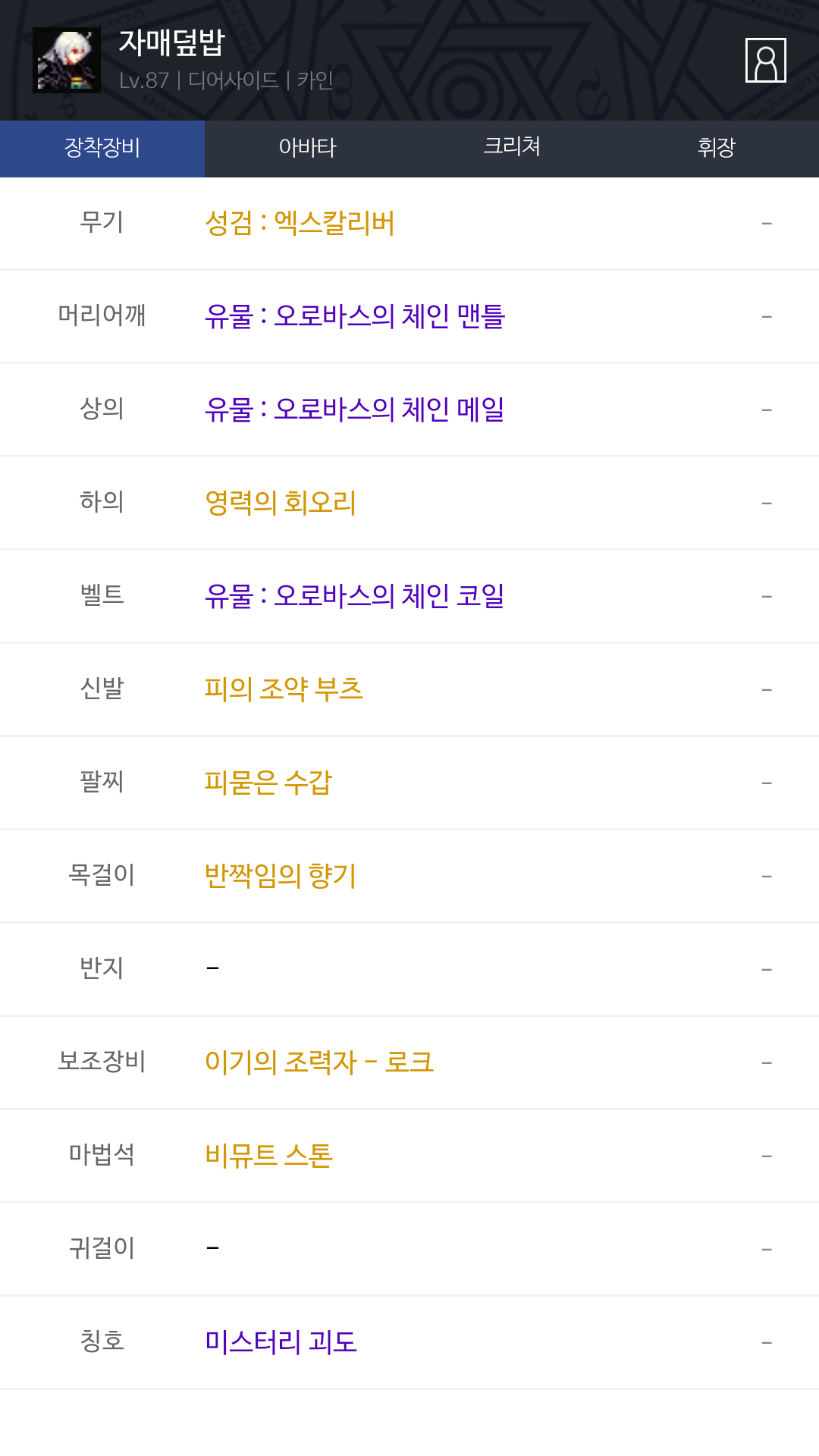819x1456 pixels.
Task: View the 피묻은 수갑 bracelet
Action: pyautogui.click(x=268, y=783)
